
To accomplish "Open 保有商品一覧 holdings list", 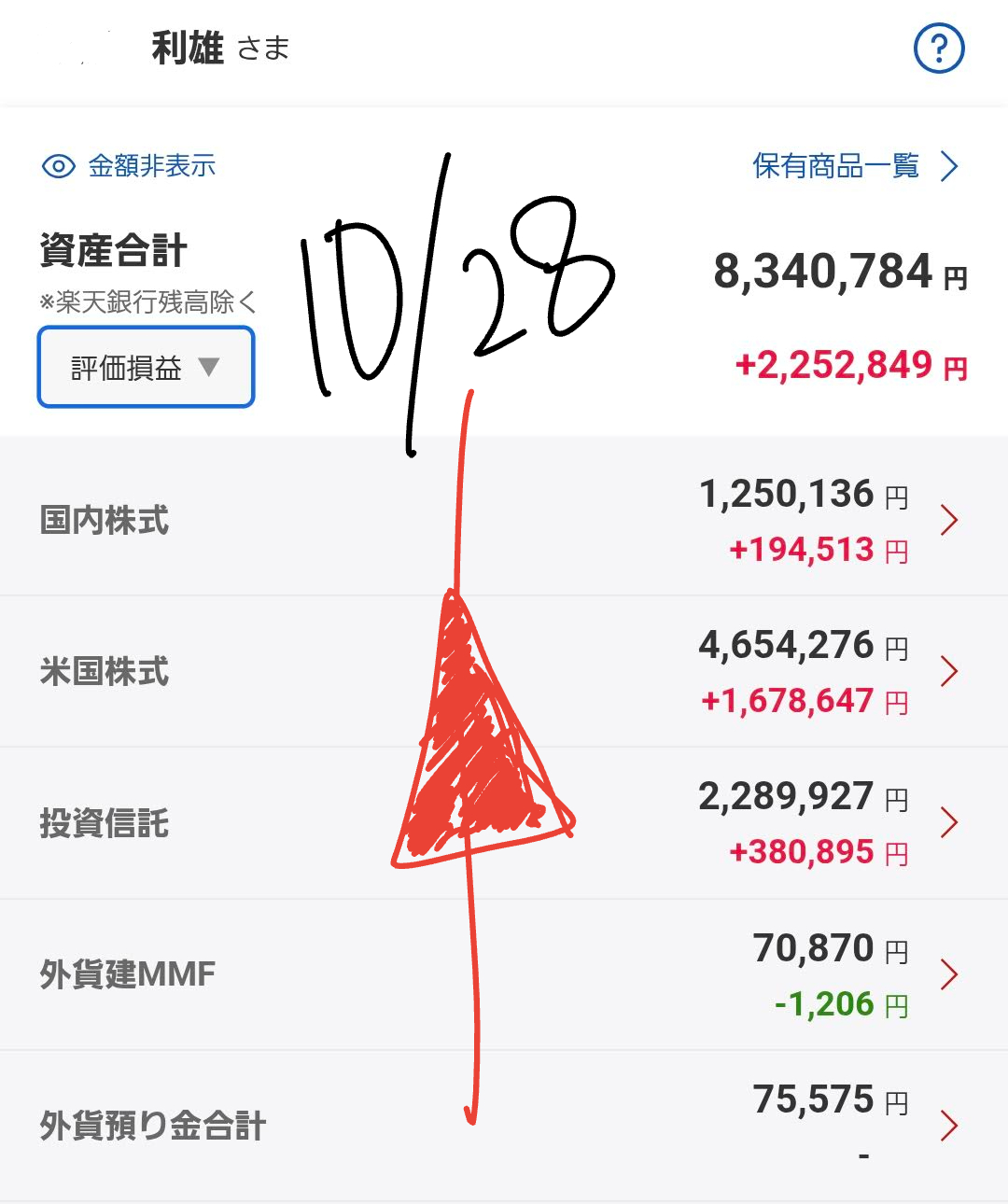I will [x=855, y=166].
